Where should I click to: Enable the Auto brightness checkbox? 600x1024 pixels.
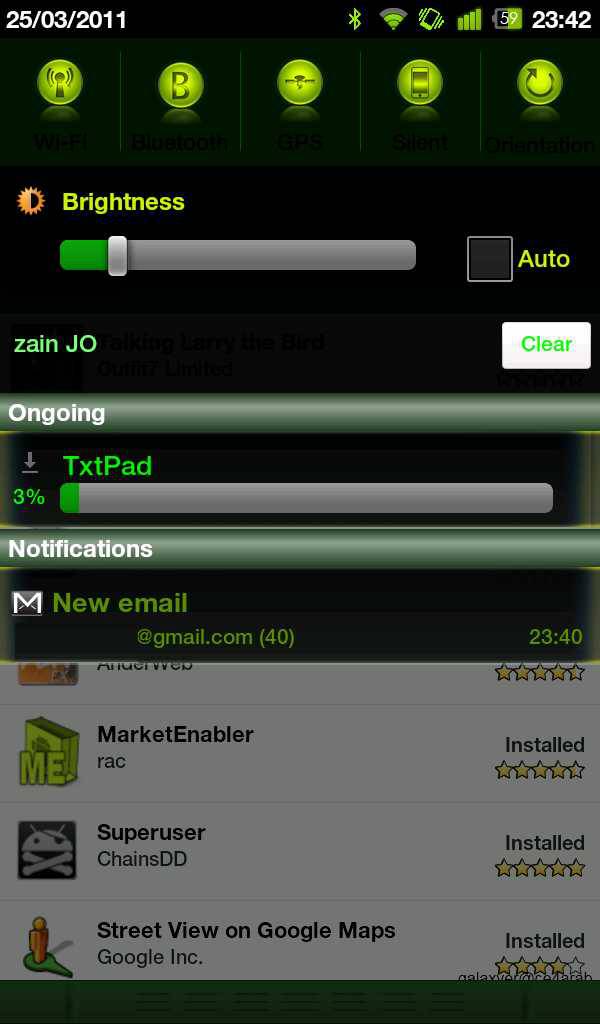490,259
